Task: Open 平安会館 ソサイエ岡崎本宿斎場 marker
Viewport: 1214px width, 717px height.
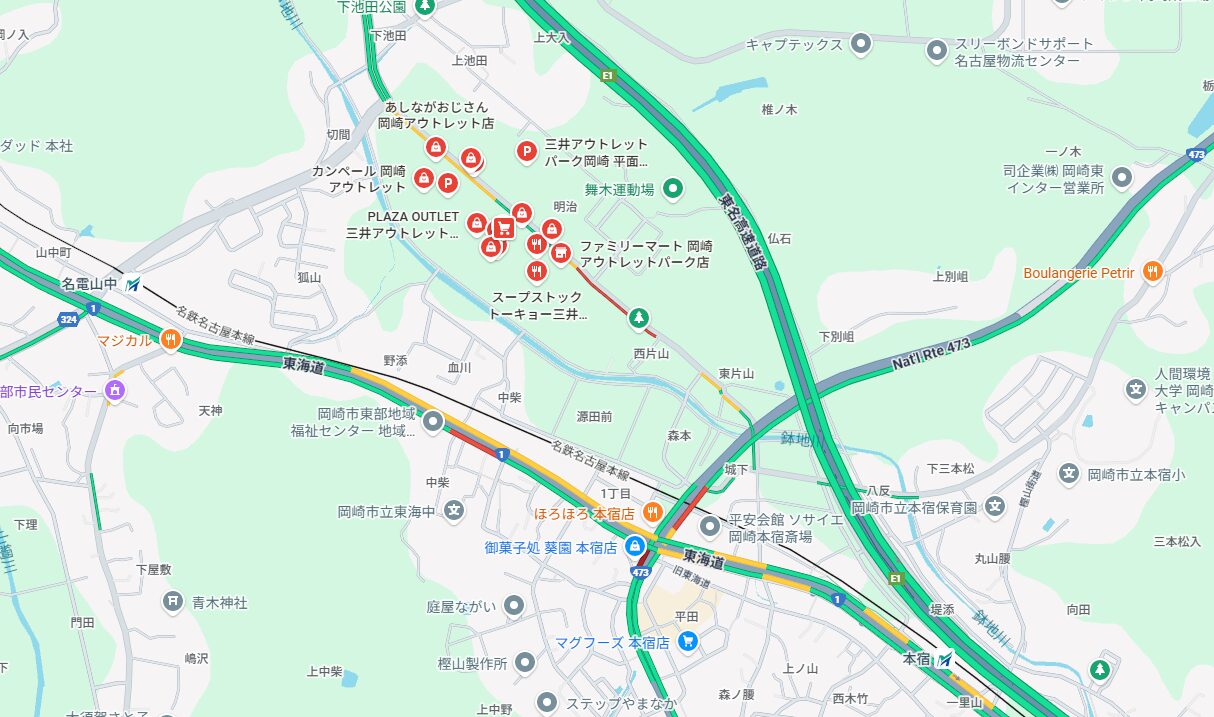Action: click(710, 525)
